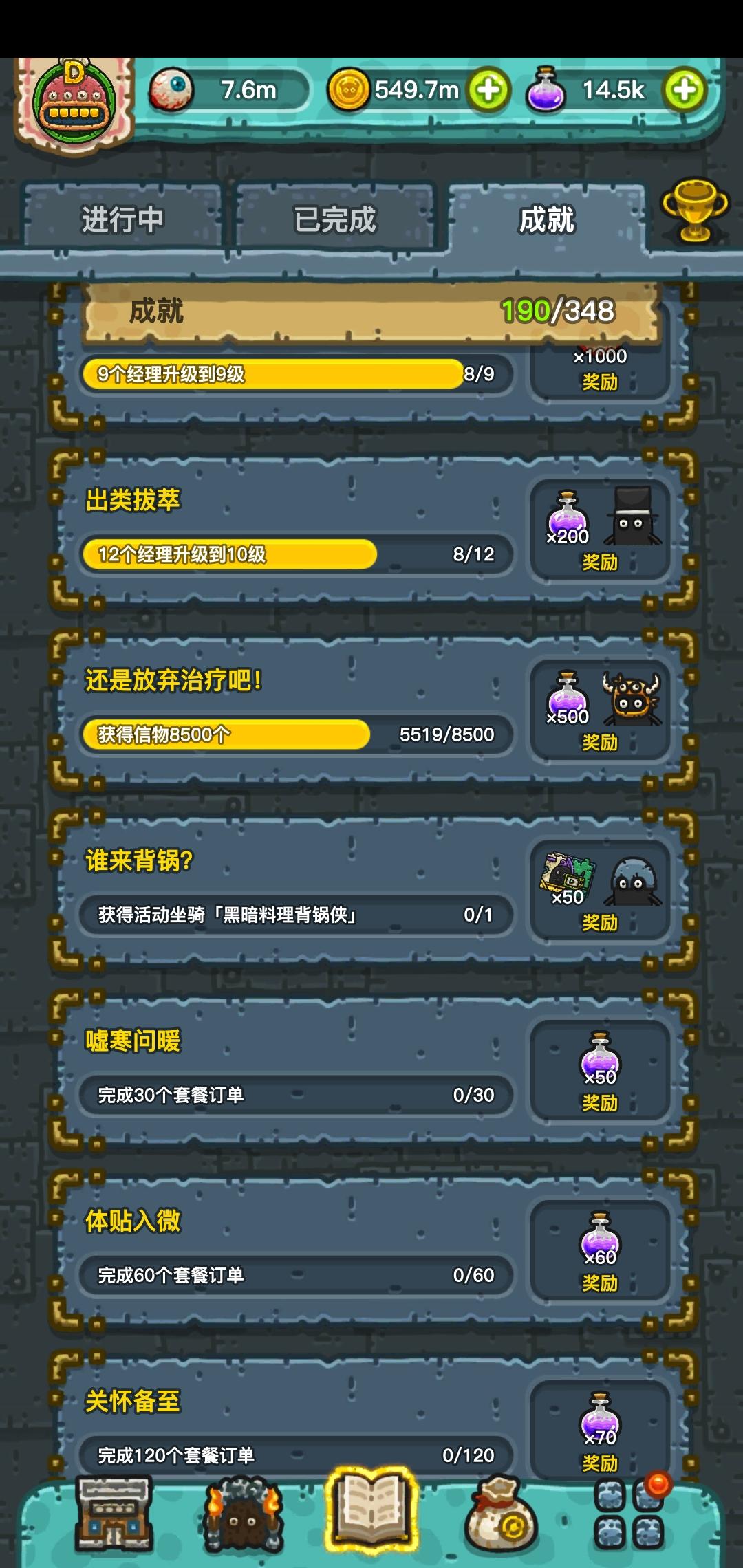Select the flaming monster icon in bottom bar
Screen dimensions: 743x1568
tap(244, 1513)
